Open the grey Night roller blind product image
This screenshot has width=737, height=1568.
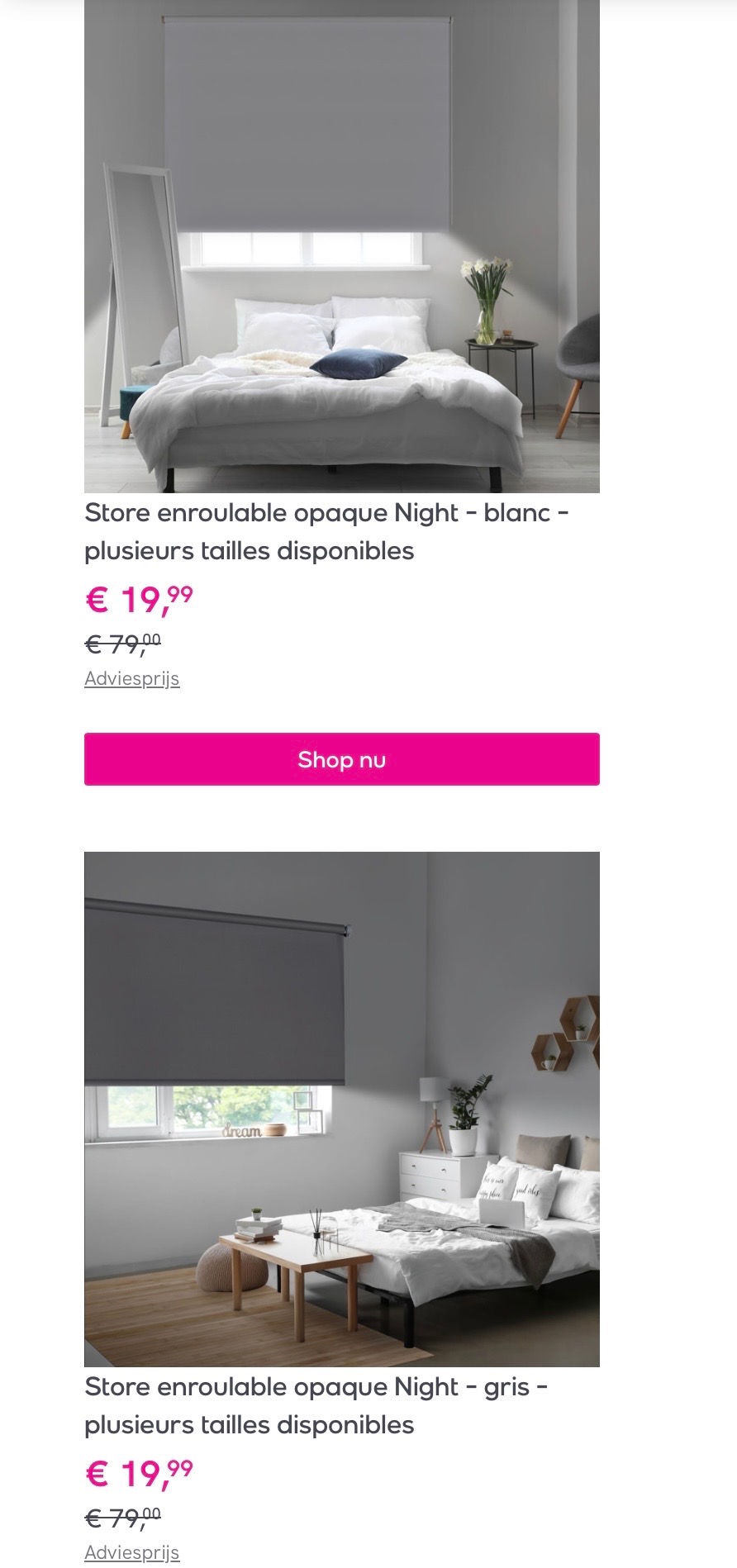tap(341, 1109)
